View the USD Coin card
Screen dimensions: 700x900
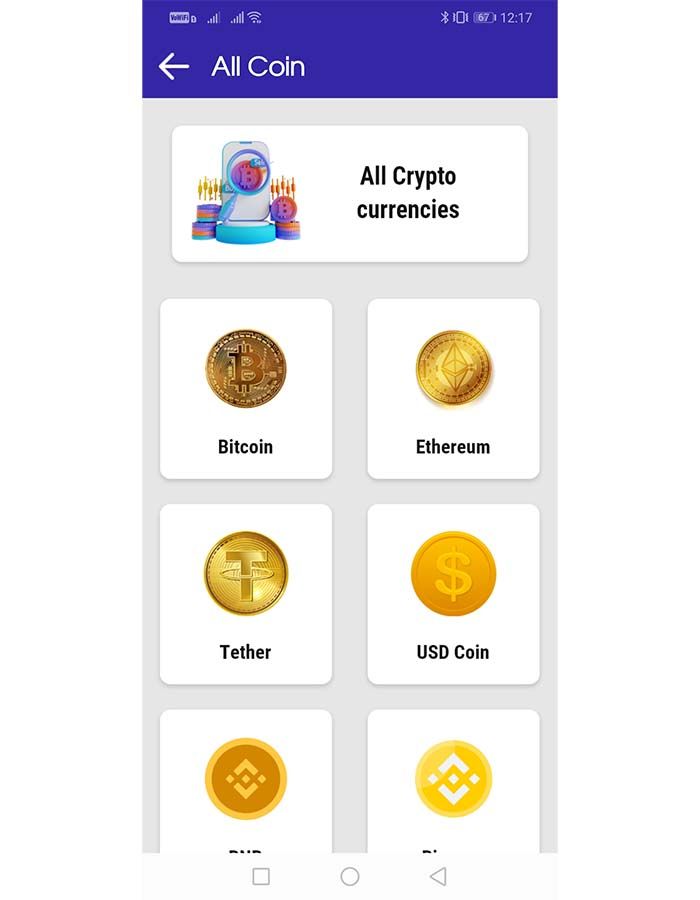coord(453,593)
